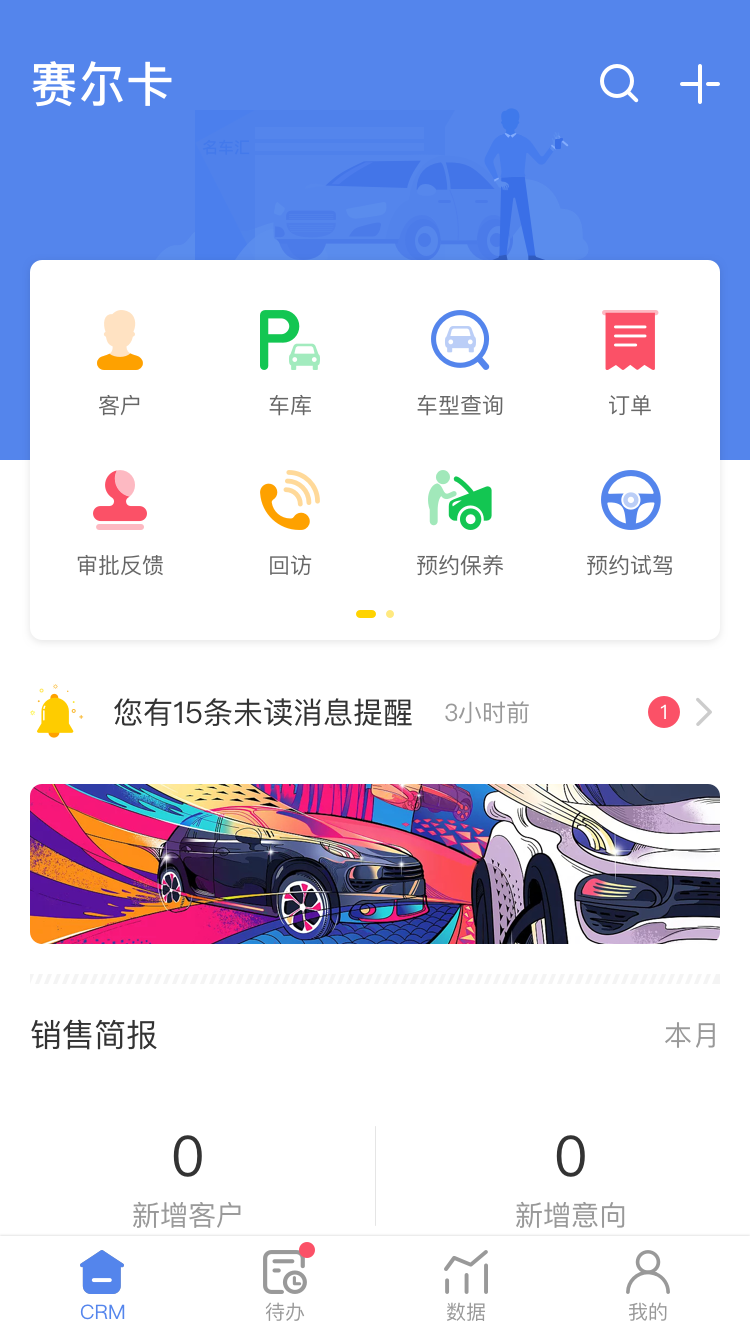Image resolution: width=750 pixels, height=1334 pixels.
Task: Switch to the 待办 tab
Action: [x=285, y=1286]
